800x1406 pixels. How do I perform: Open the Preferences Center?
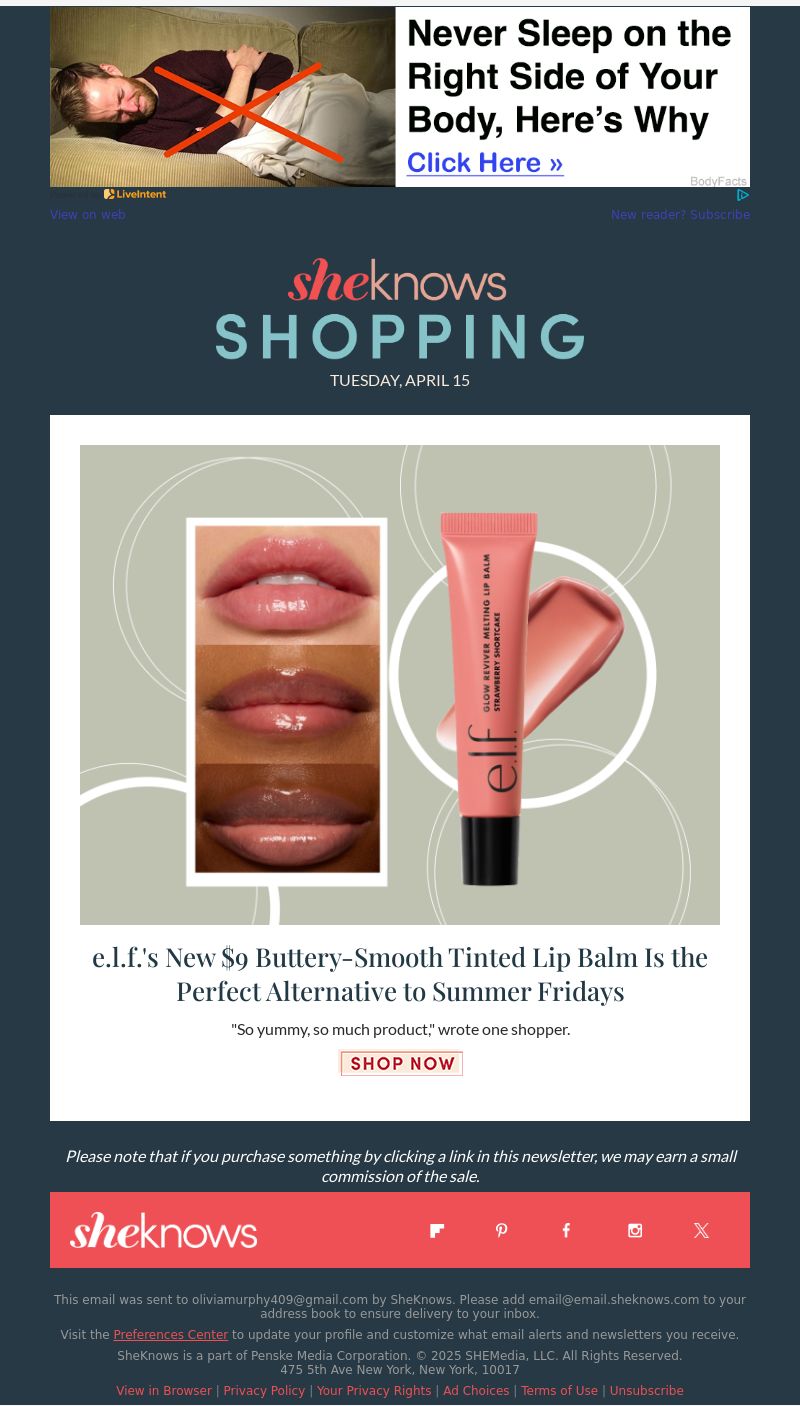click(171, 1335)
